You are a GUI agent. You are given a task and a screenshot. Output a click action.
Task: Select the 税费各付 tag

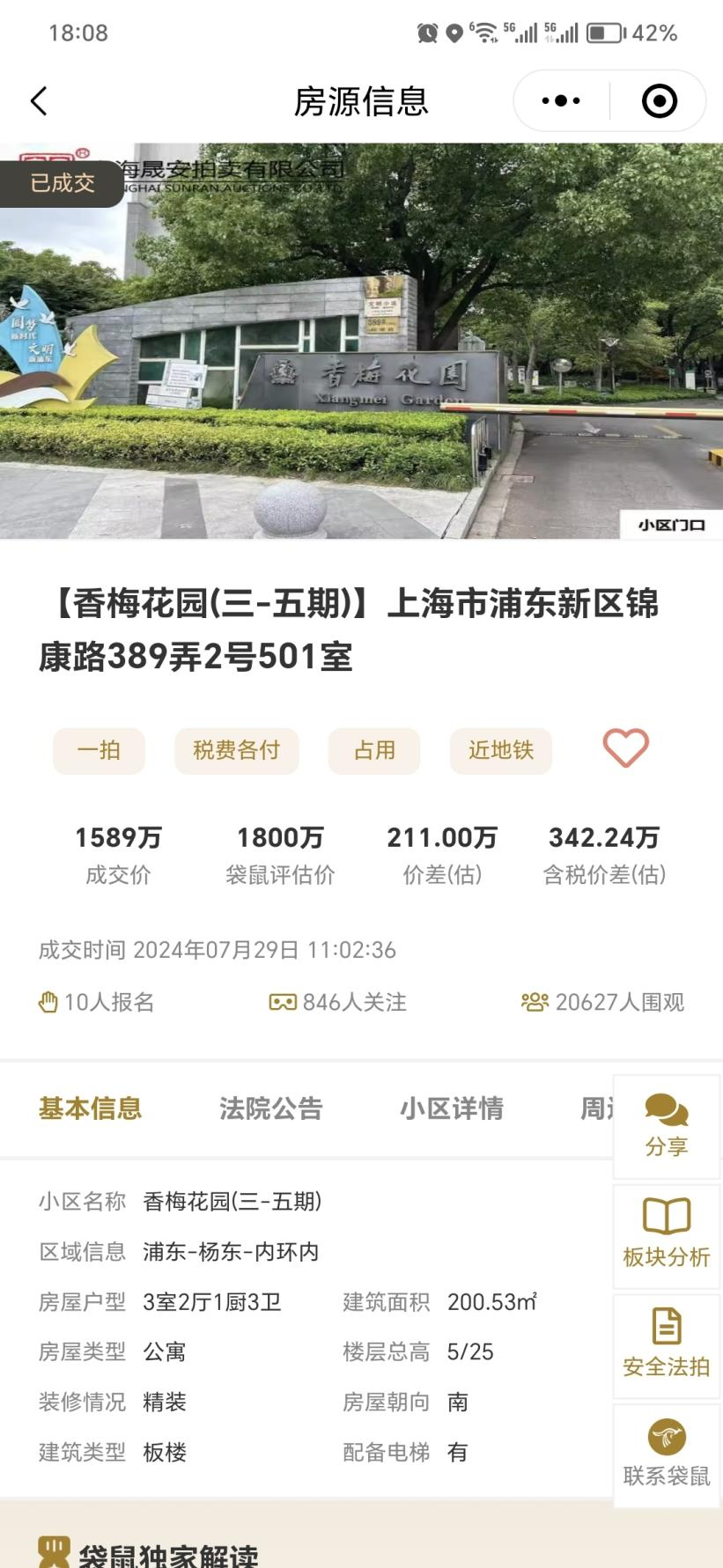236,750
